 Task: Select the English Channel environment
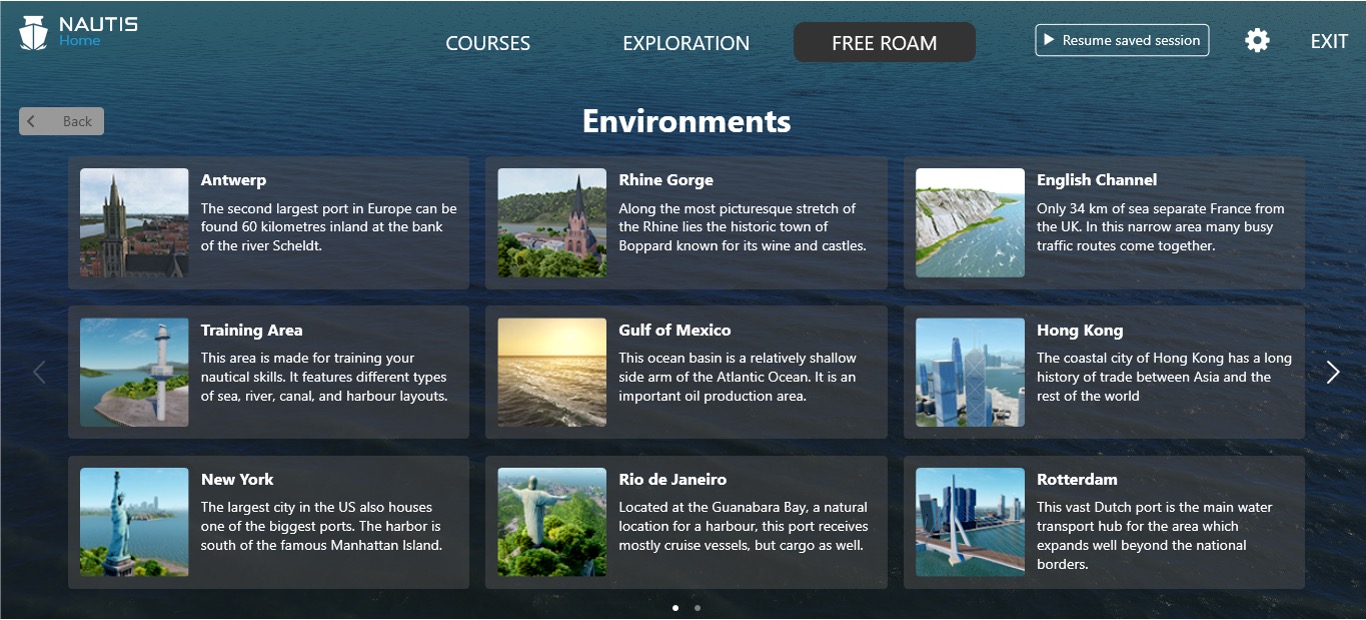[x=1104, y=223]
